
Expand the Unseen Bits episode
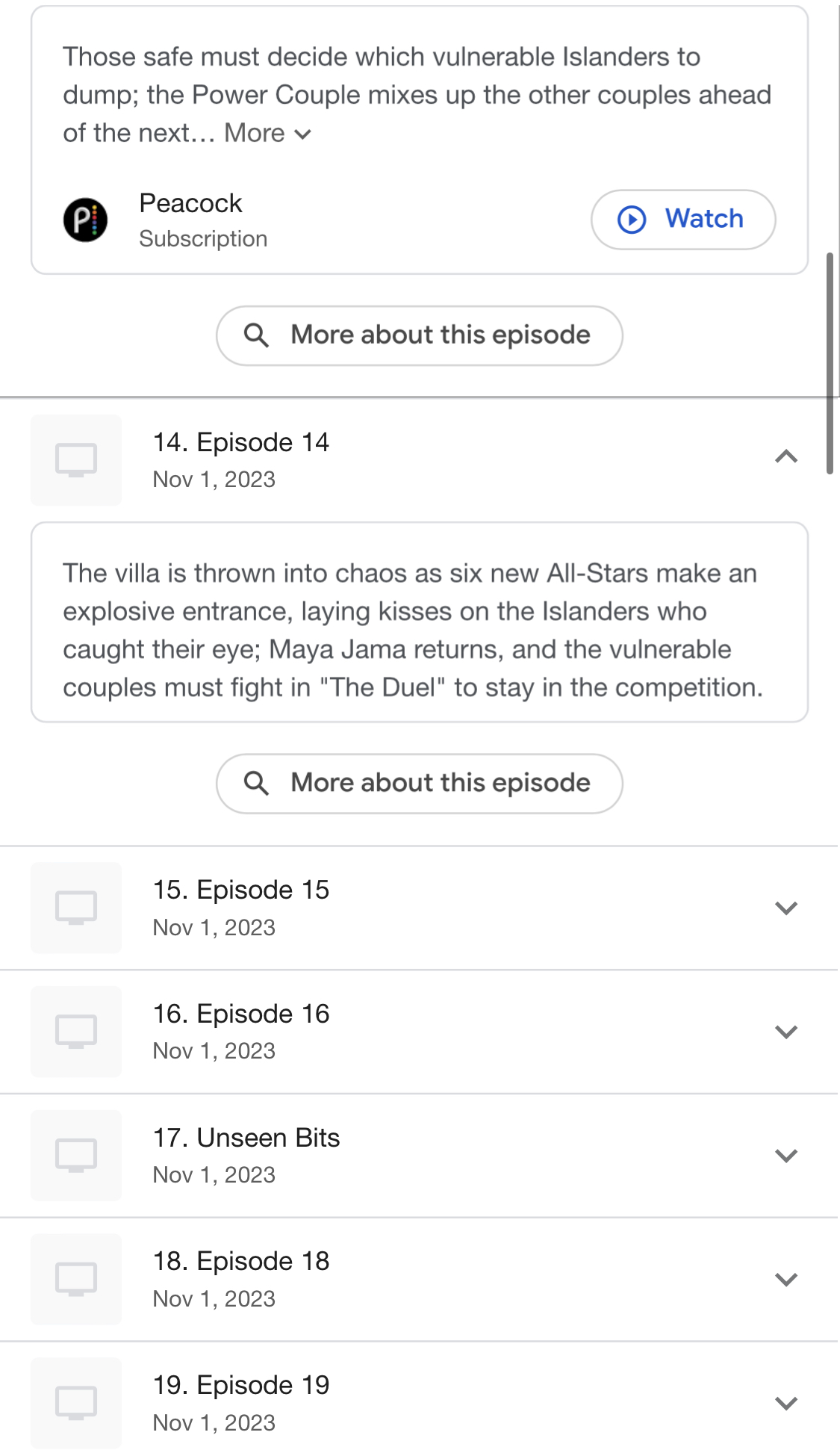click(419, 1156)
